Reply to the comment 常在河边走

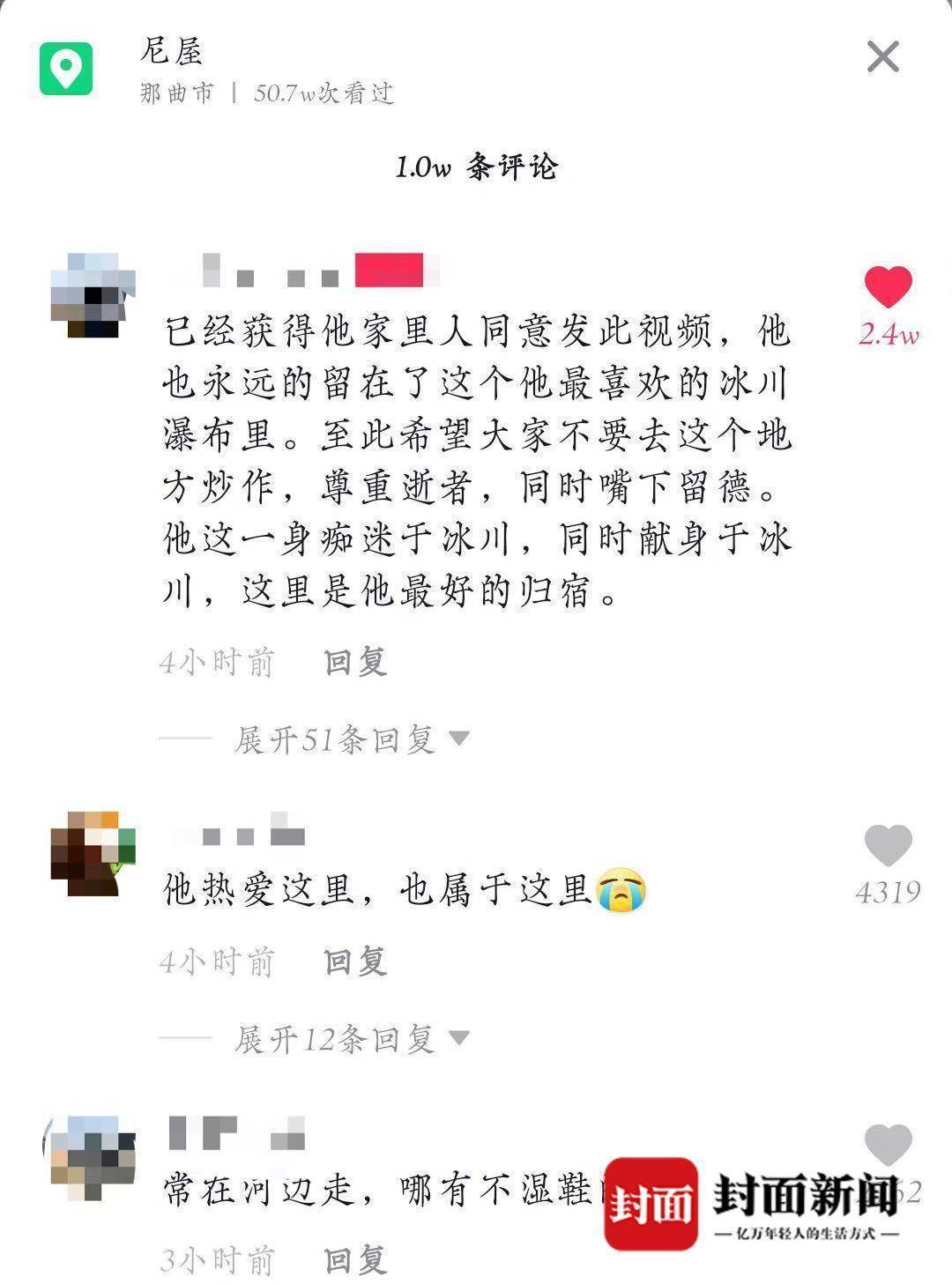[x=355, y=1260]
